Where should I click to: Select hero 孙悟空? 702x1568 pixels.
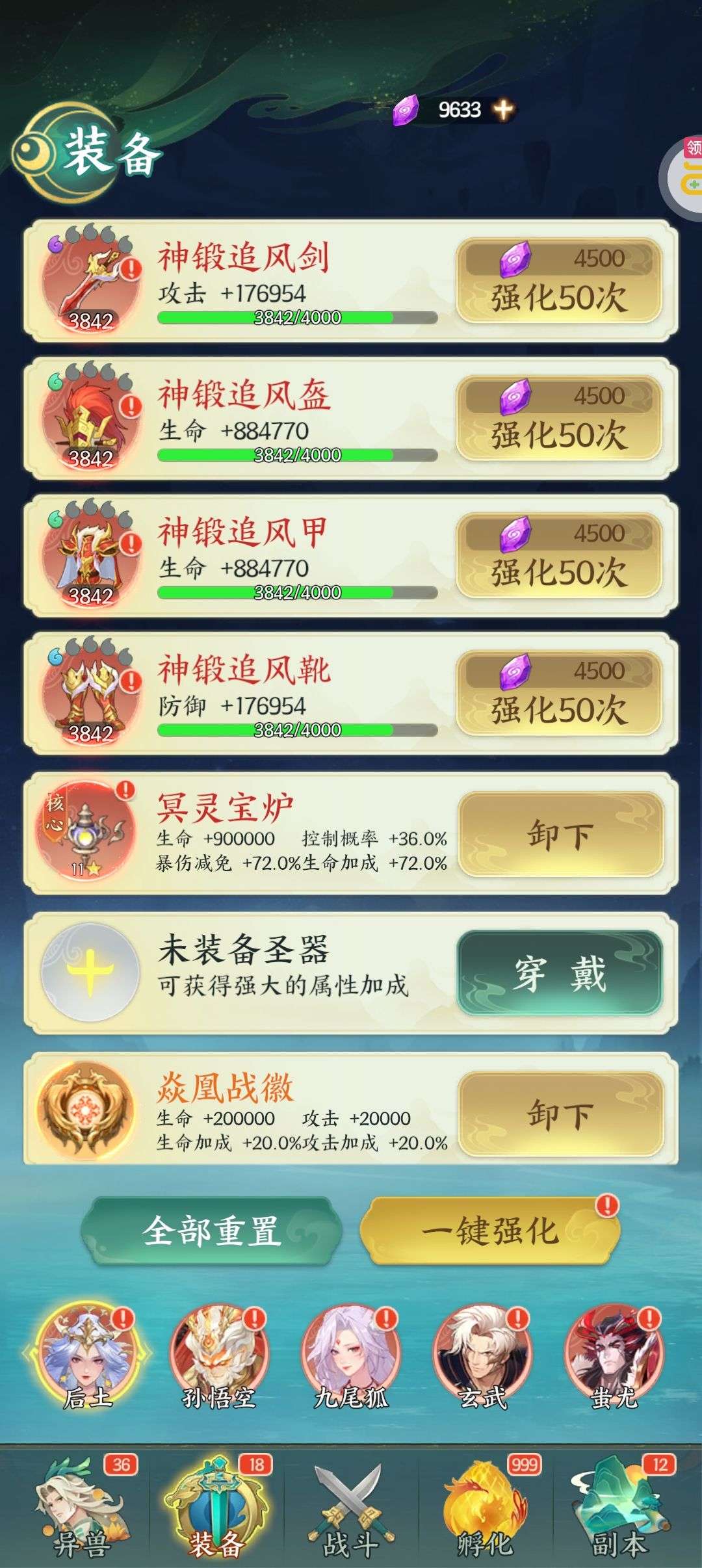click(219, 1359)
